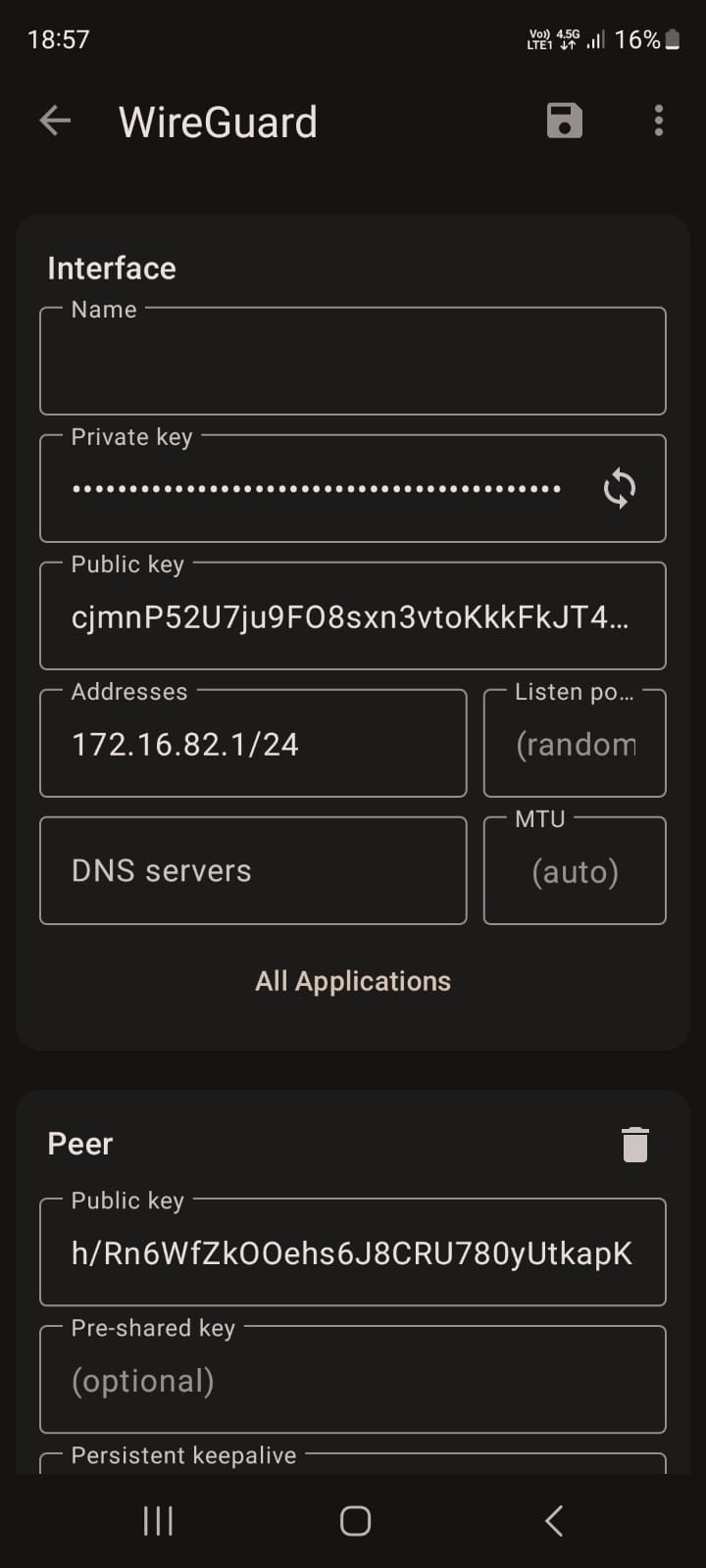This screenshot has width=706, height=1568.
Task: Edit the Addresses field
Action: 253,743
